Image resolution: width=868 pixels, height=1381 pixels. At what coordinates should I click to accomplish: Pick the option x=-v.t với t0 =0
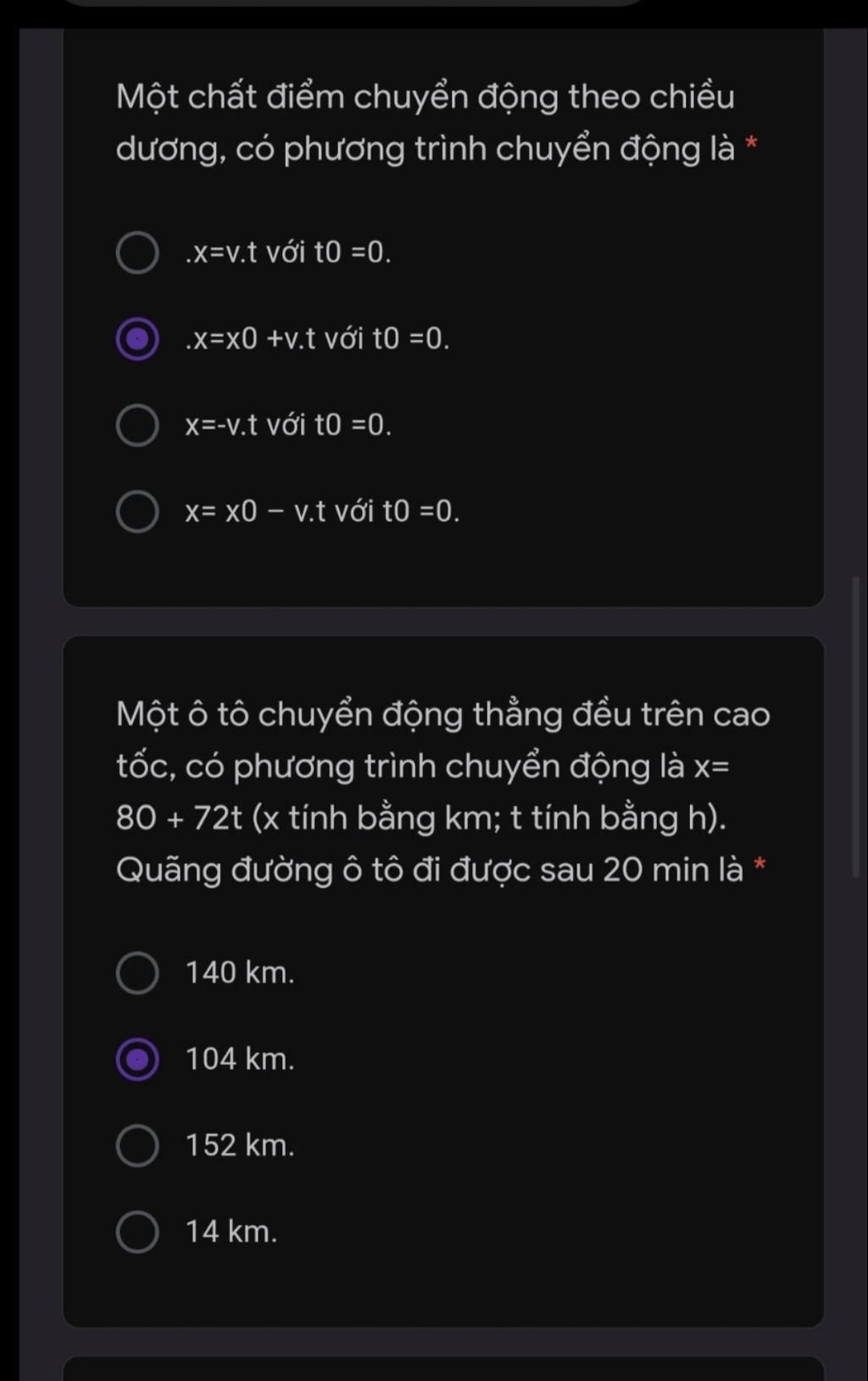(x=137, y=425)
